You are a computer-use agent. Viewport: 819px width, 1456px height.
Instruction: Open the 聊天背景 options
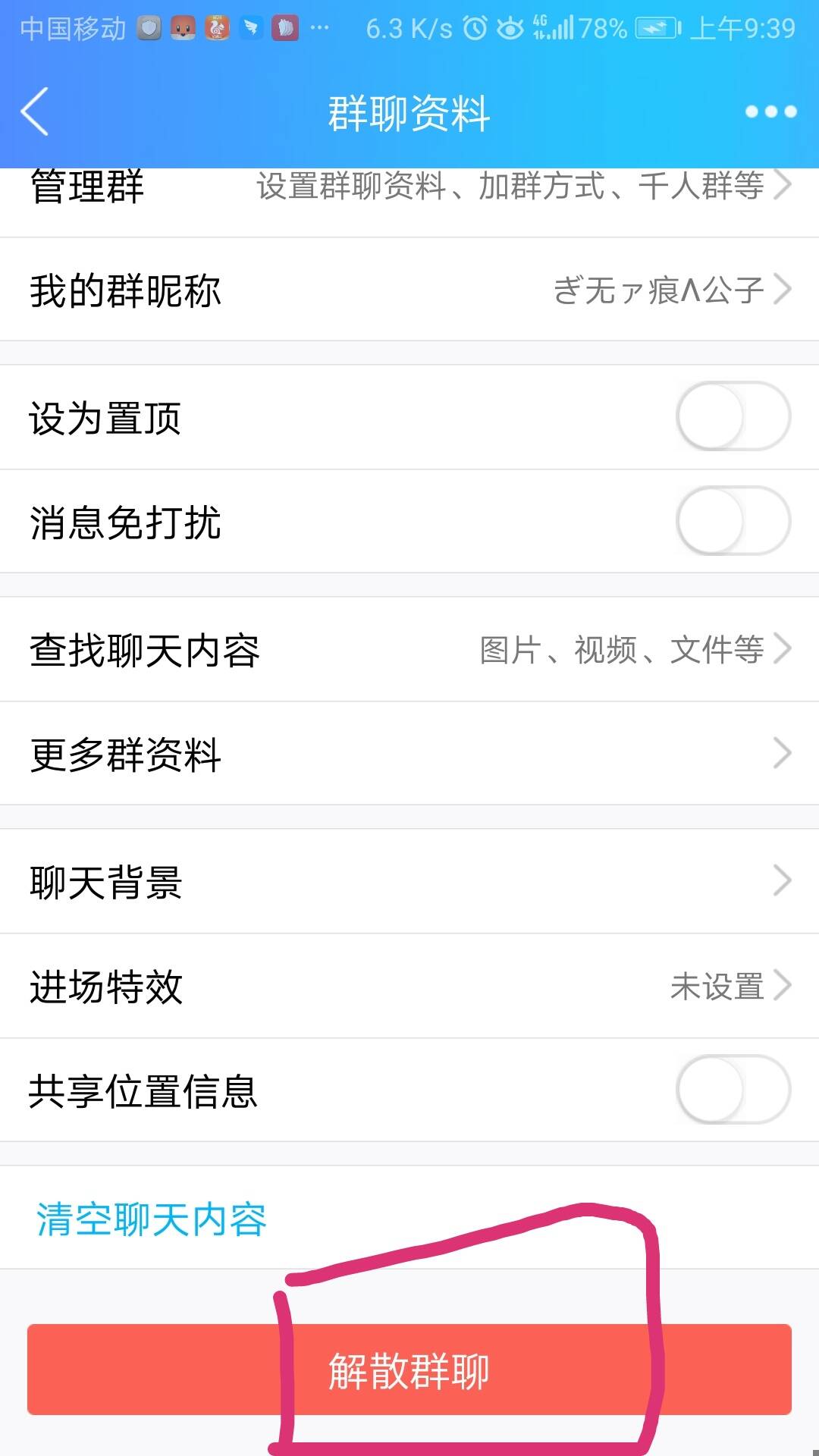point(409,882)
